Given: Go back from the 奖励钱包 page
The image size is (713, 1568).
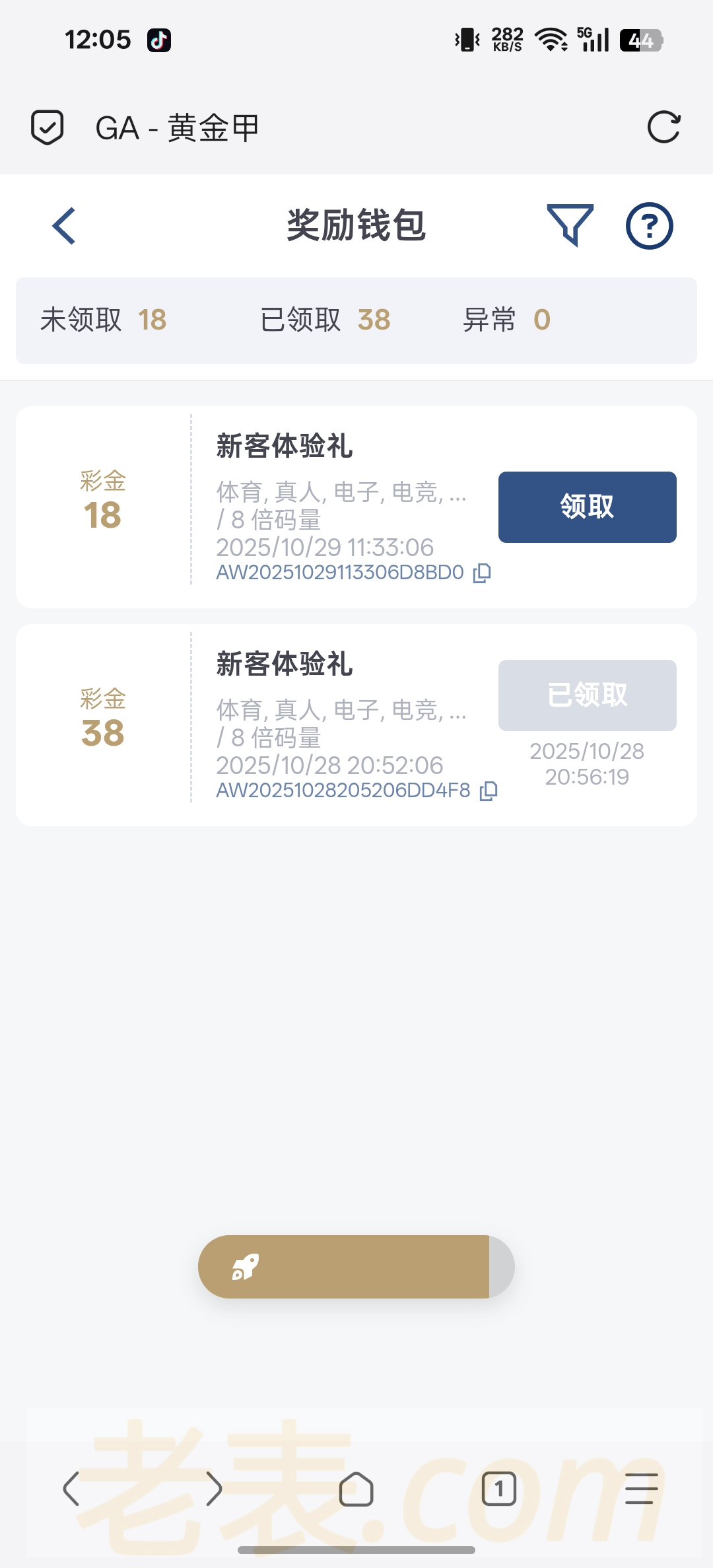Looking at the screenshot, I should (64, 226).
